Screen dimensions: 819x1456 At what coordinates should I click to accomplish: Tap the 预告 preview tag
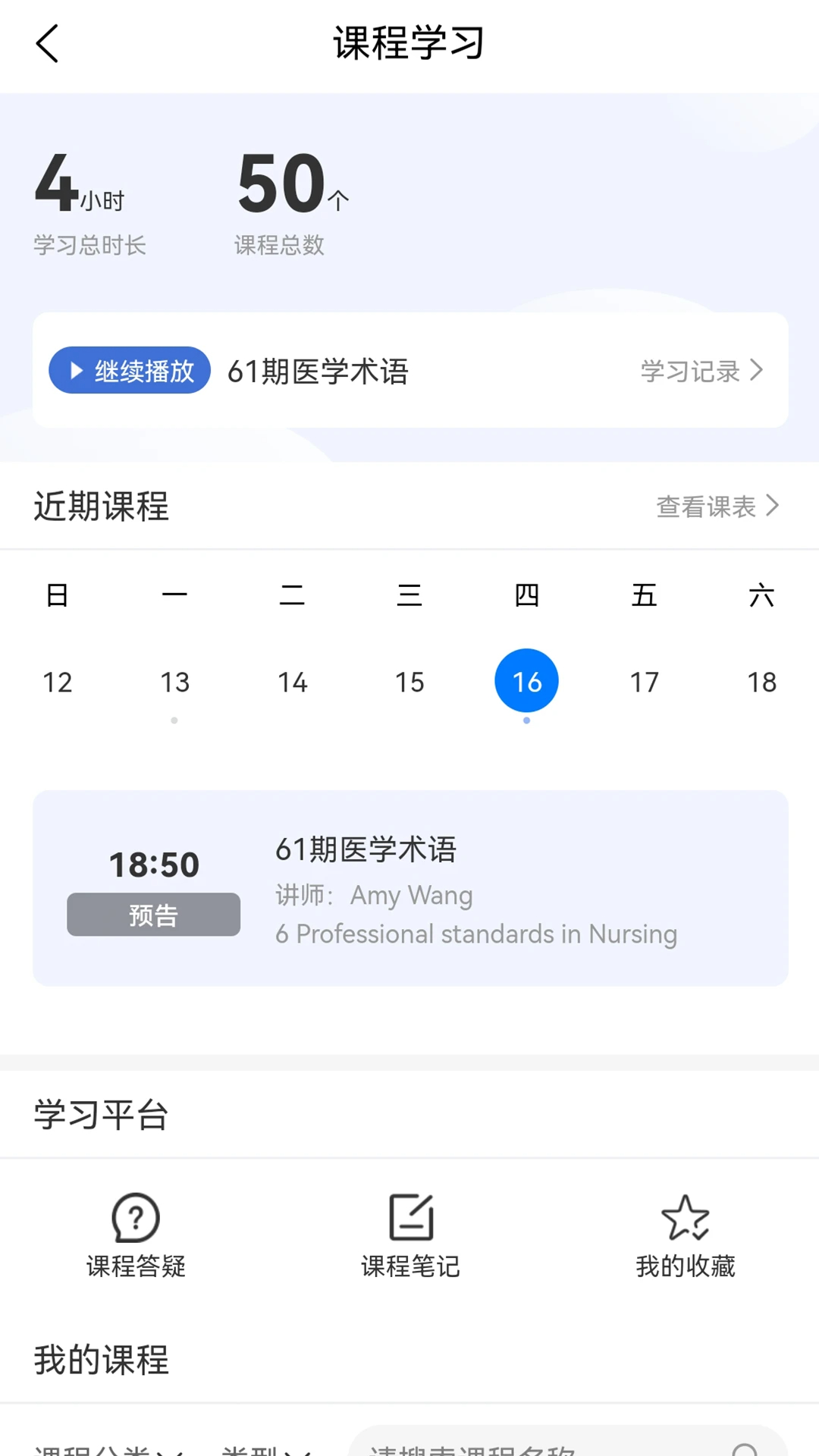[153, 915]
